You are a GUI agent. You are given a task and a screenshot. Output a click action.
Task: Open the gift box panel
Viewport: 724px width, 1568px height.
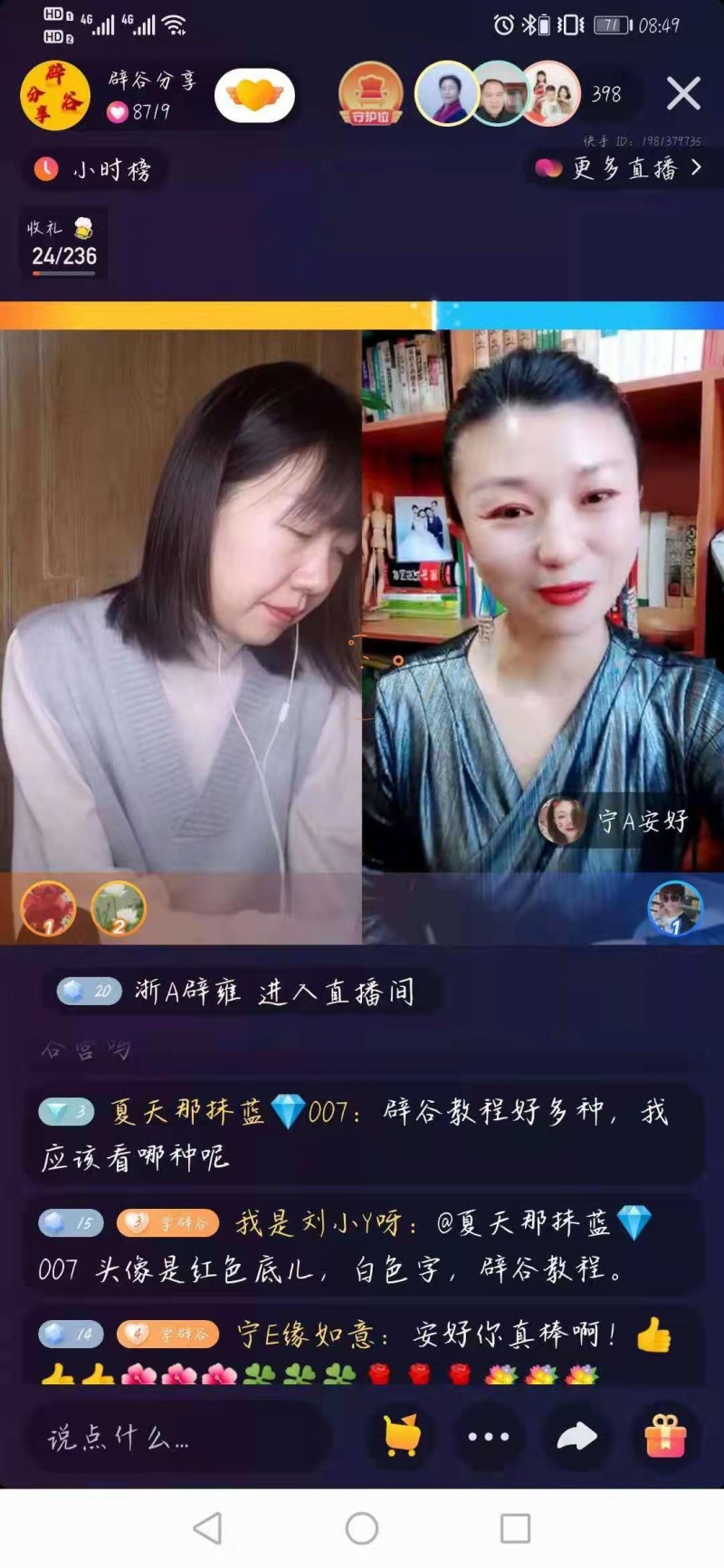[x=665, y=1436]
